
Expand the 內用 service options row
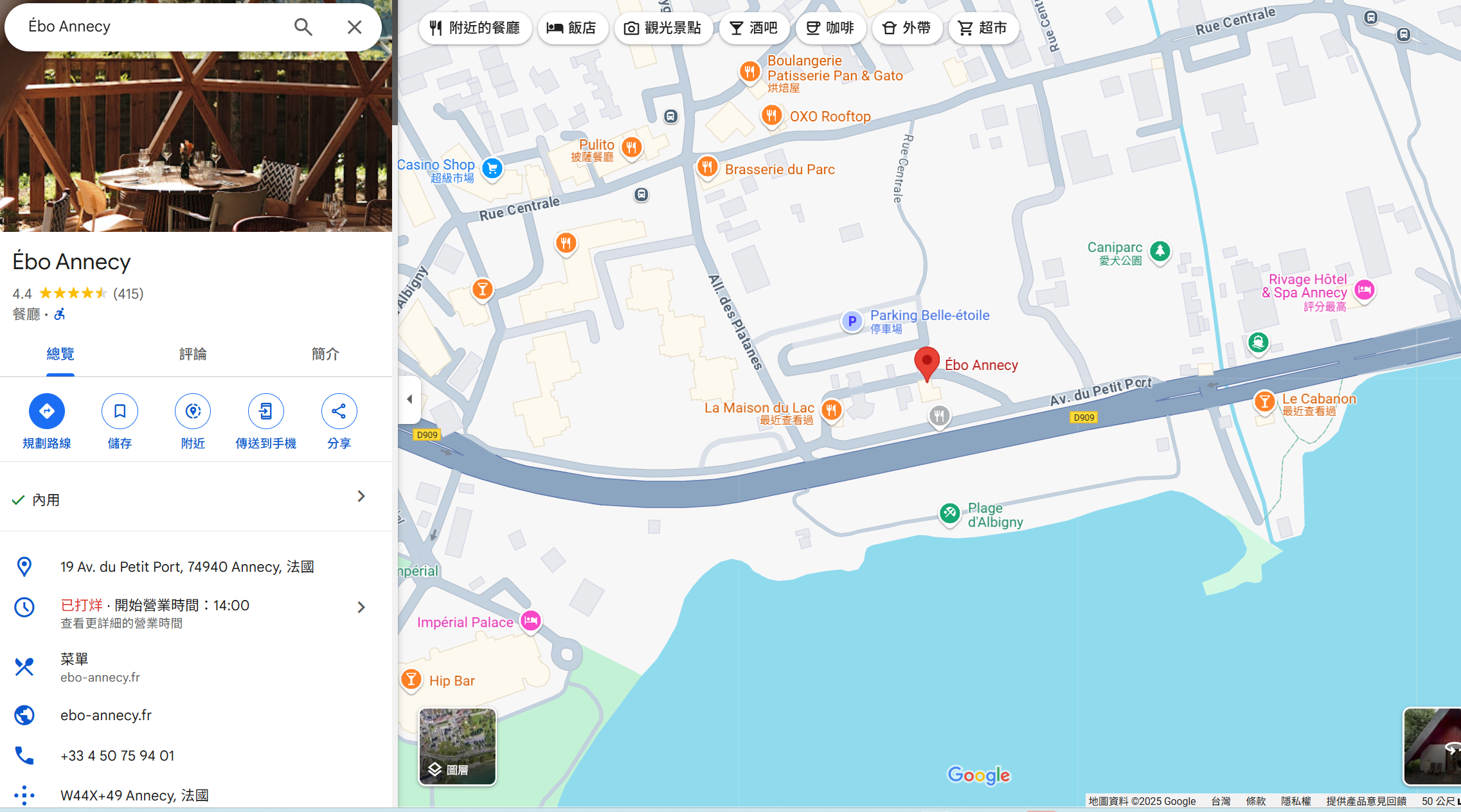(x=193, y=499)
